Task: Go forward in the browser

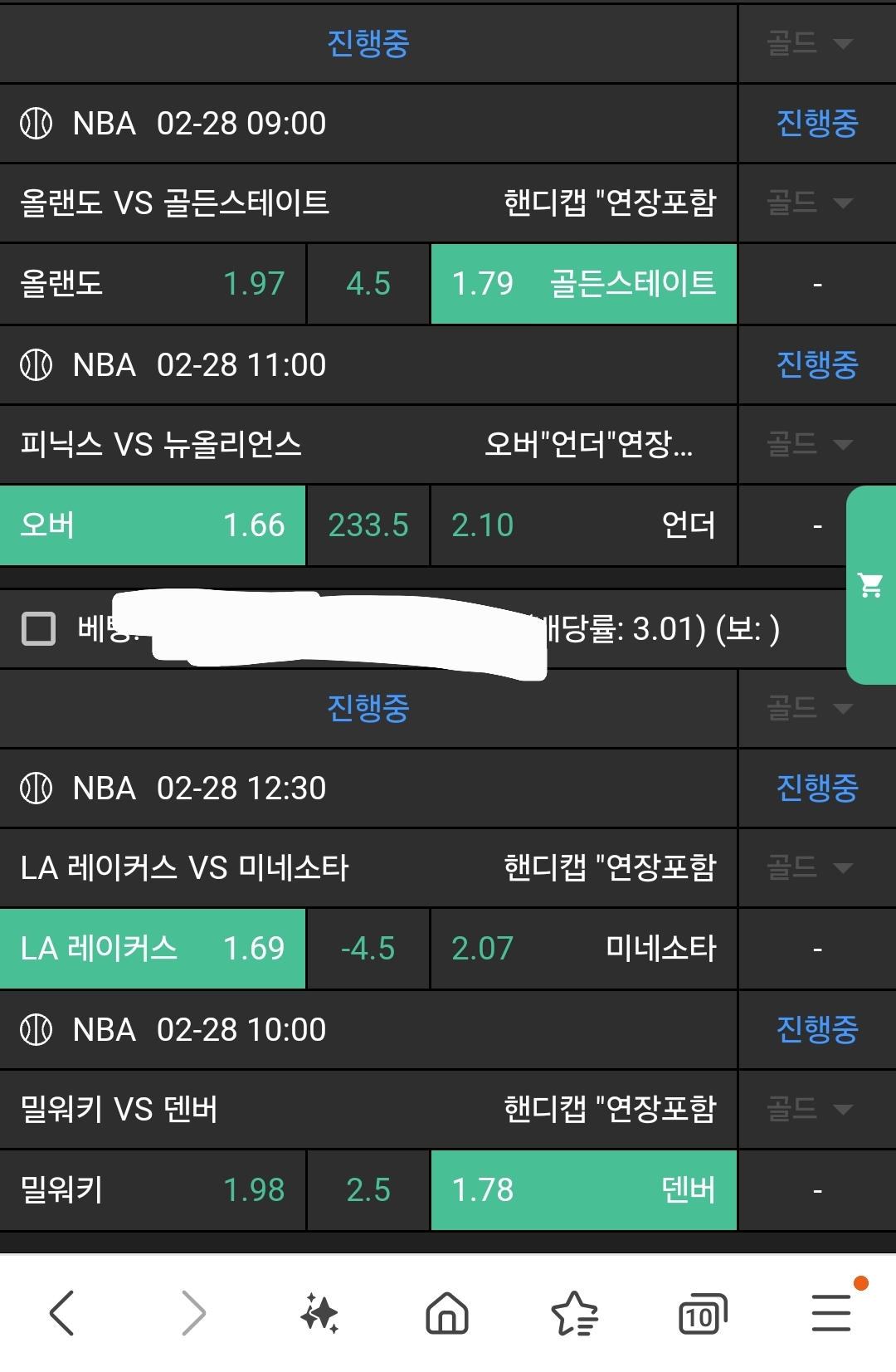Action: coord(192,1313)
